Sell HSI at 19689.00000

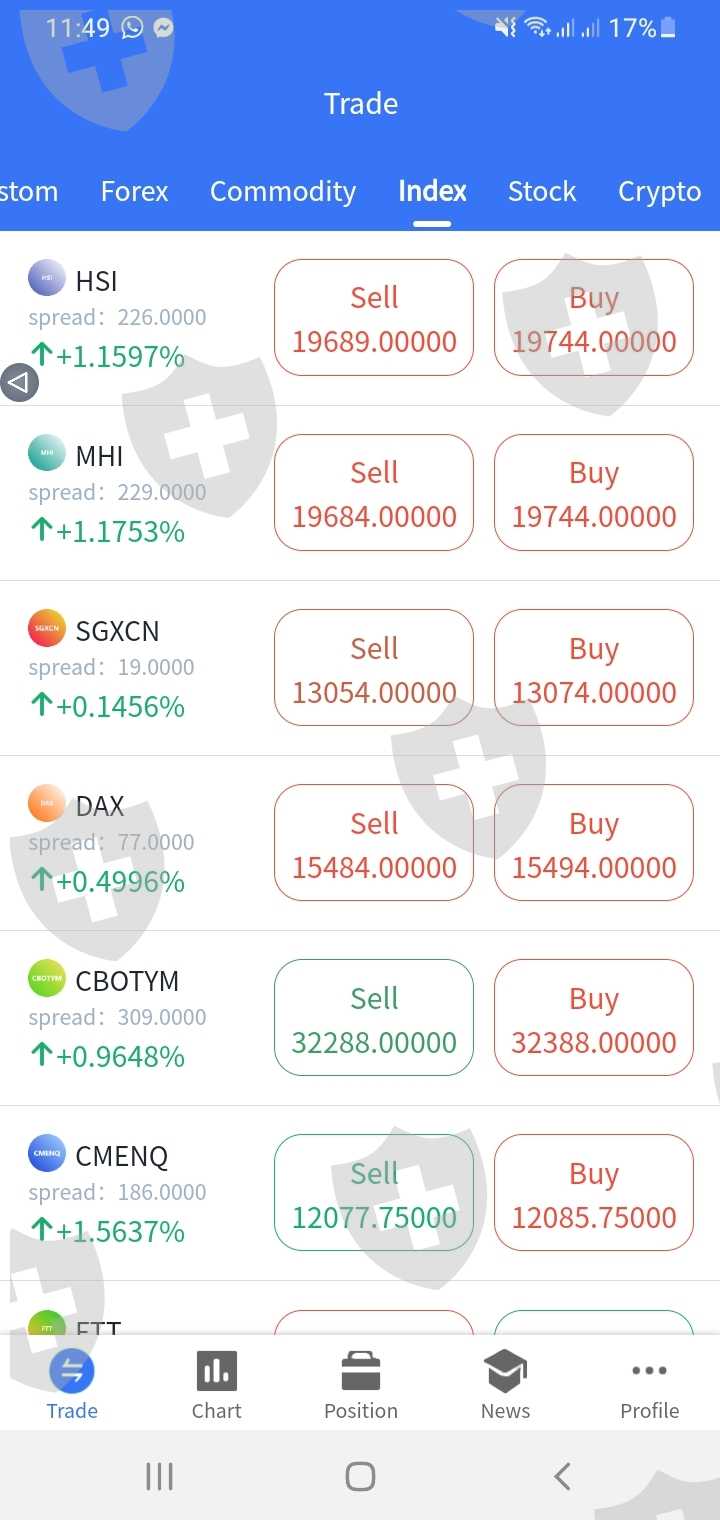pos(374,318)
